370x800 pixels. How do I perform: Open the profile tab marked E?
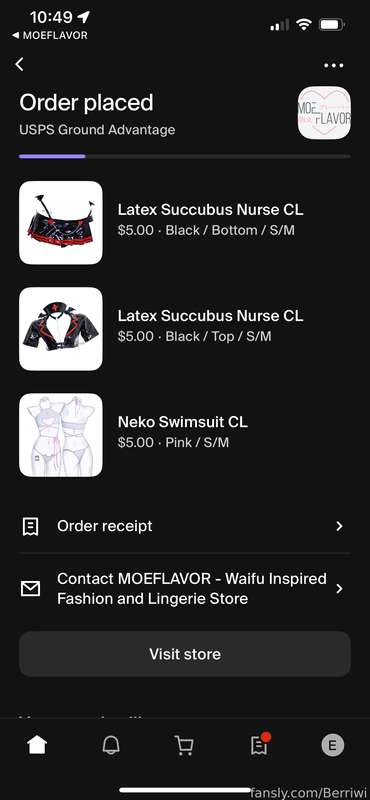tap(332, 745)
